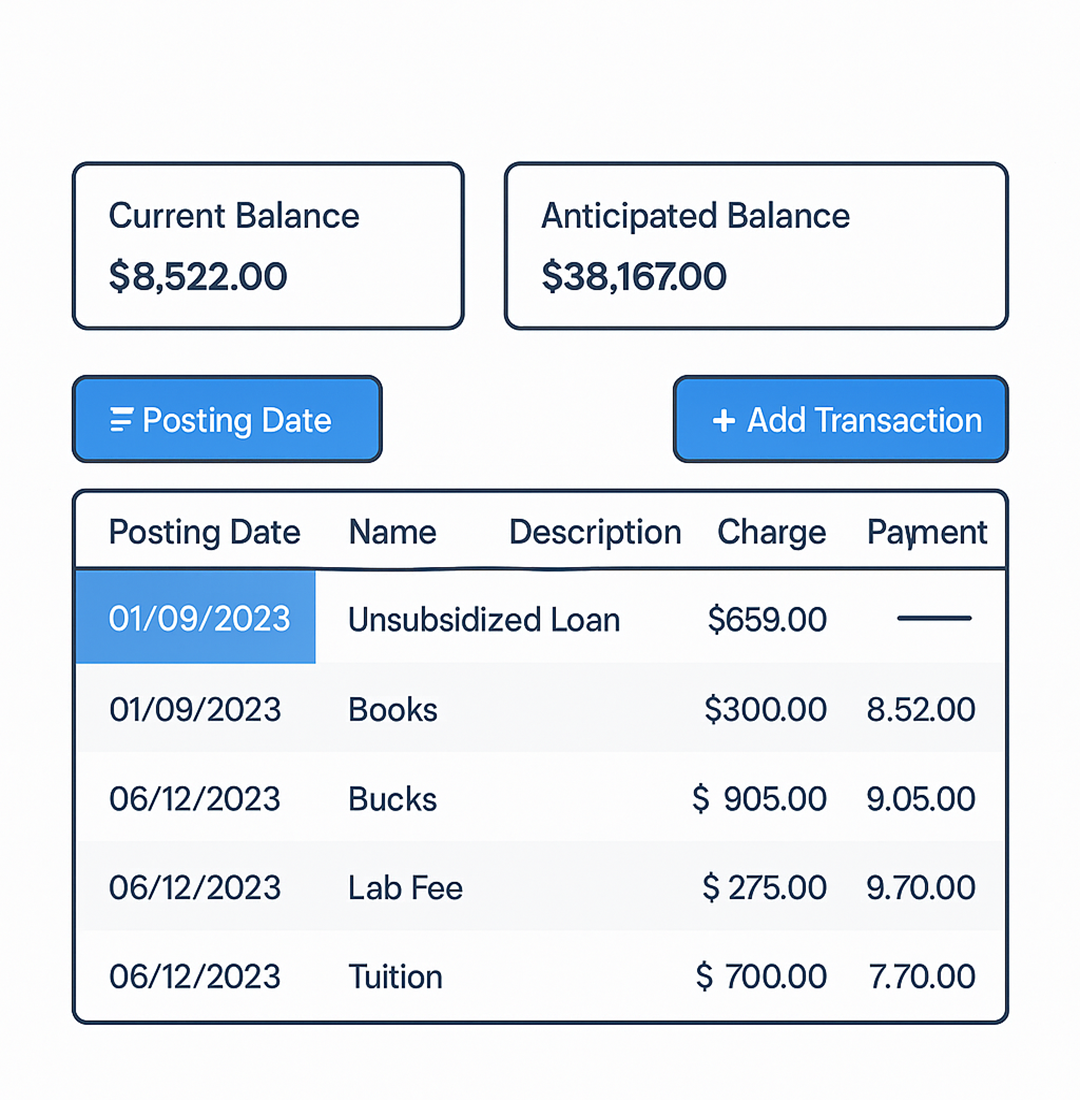Screen dimensions: 1080x1100
Task: Open the Tuition transaction row
Action: [540, 975]
